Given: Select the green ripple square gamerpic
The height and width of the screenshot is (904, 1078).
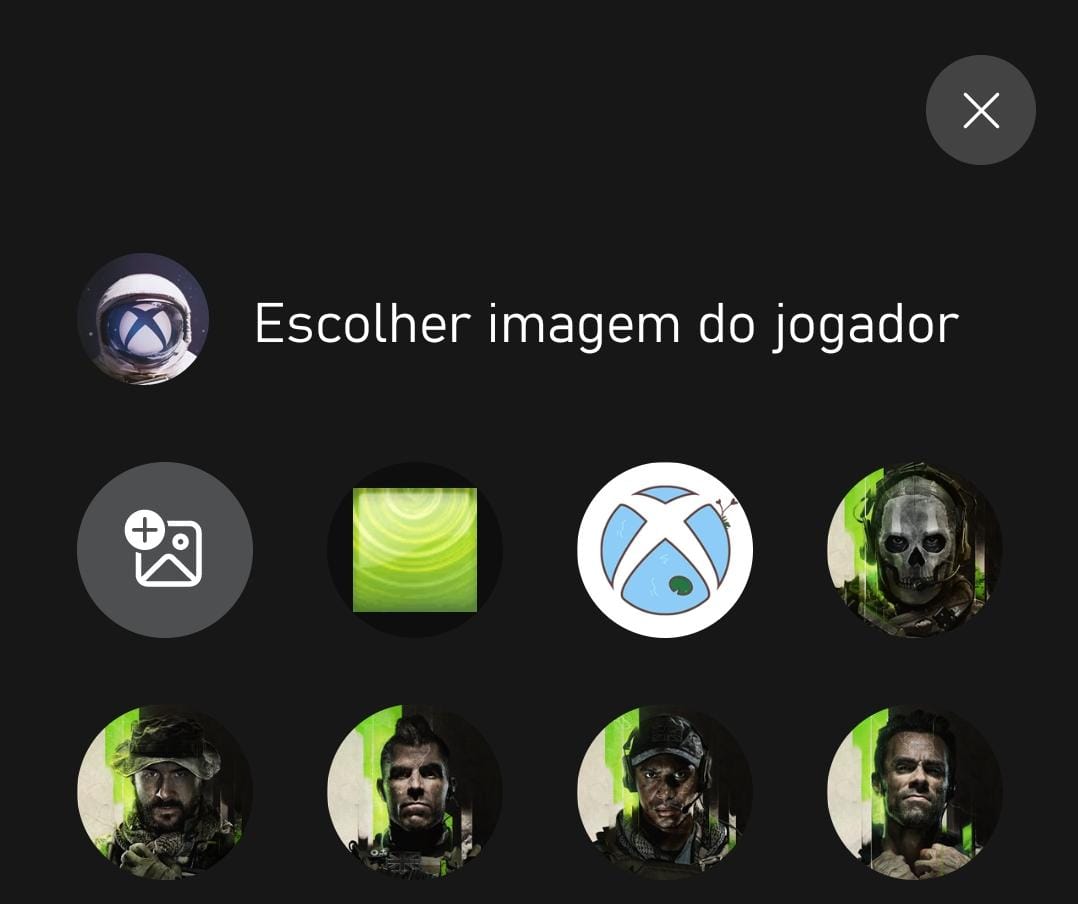Looking at the screenshot, I should tap(415, 550).
